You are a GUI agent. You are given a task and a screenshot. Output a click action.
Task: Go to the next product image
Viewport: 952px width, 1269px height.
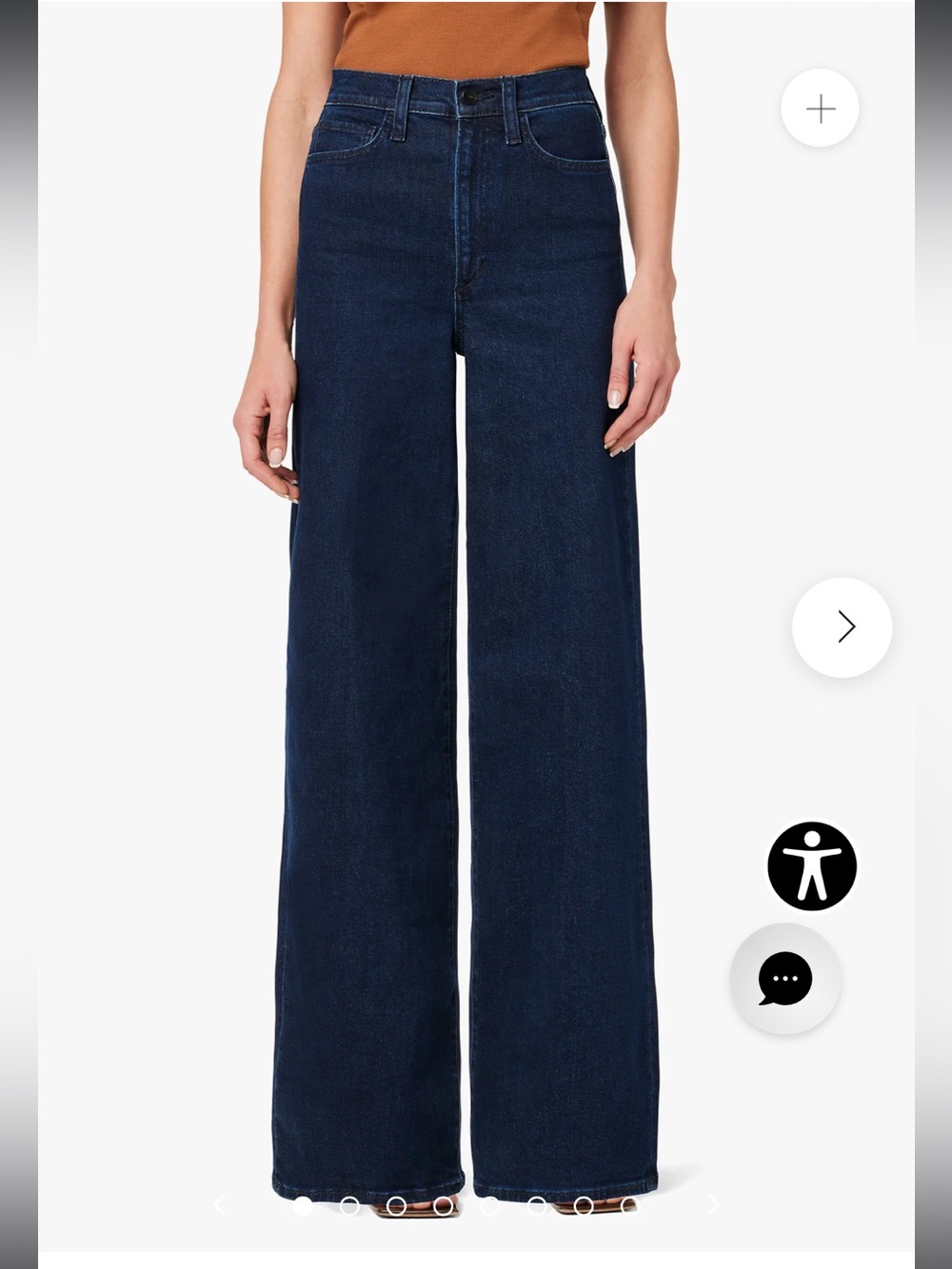point(843,627)
